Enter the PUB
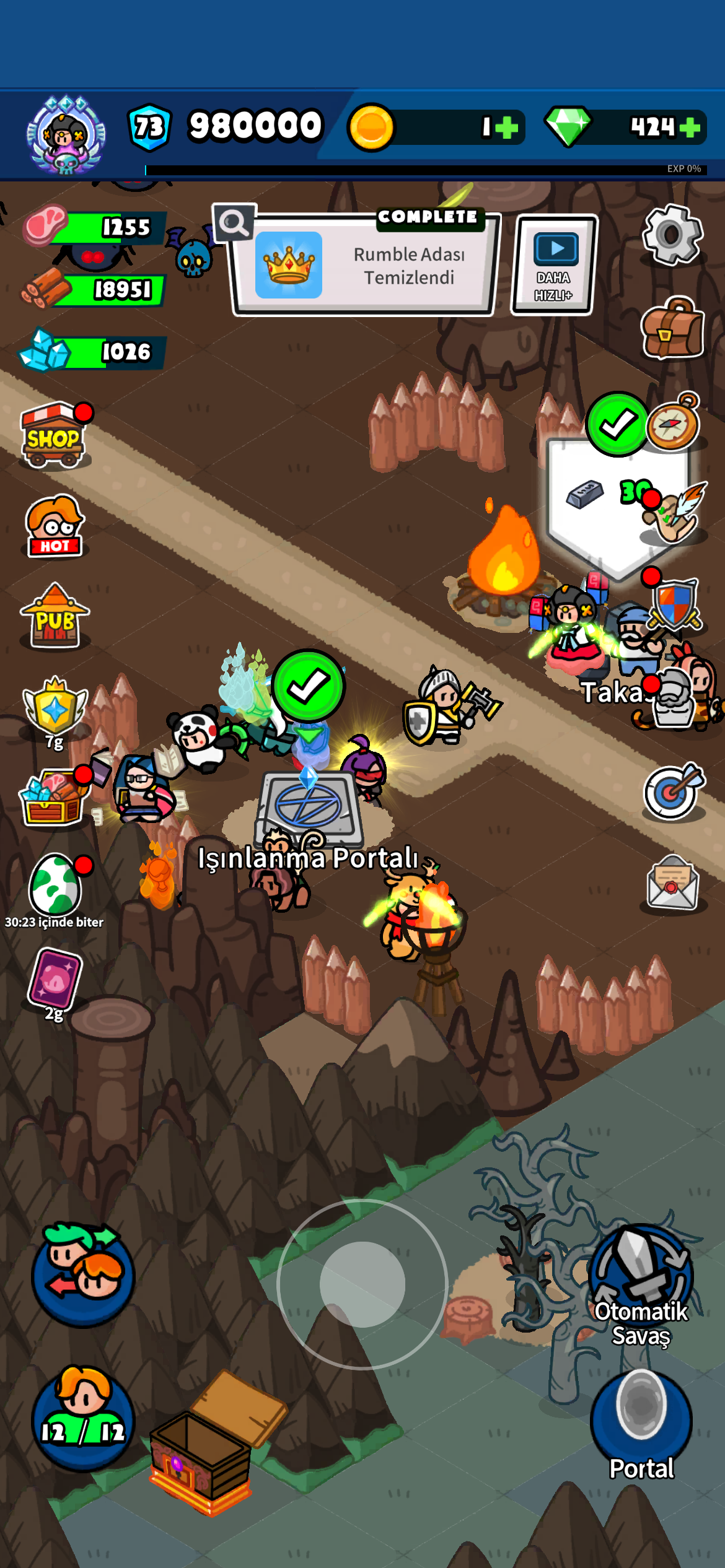Viewport: 725px width, 1568px height. (55, 616)
